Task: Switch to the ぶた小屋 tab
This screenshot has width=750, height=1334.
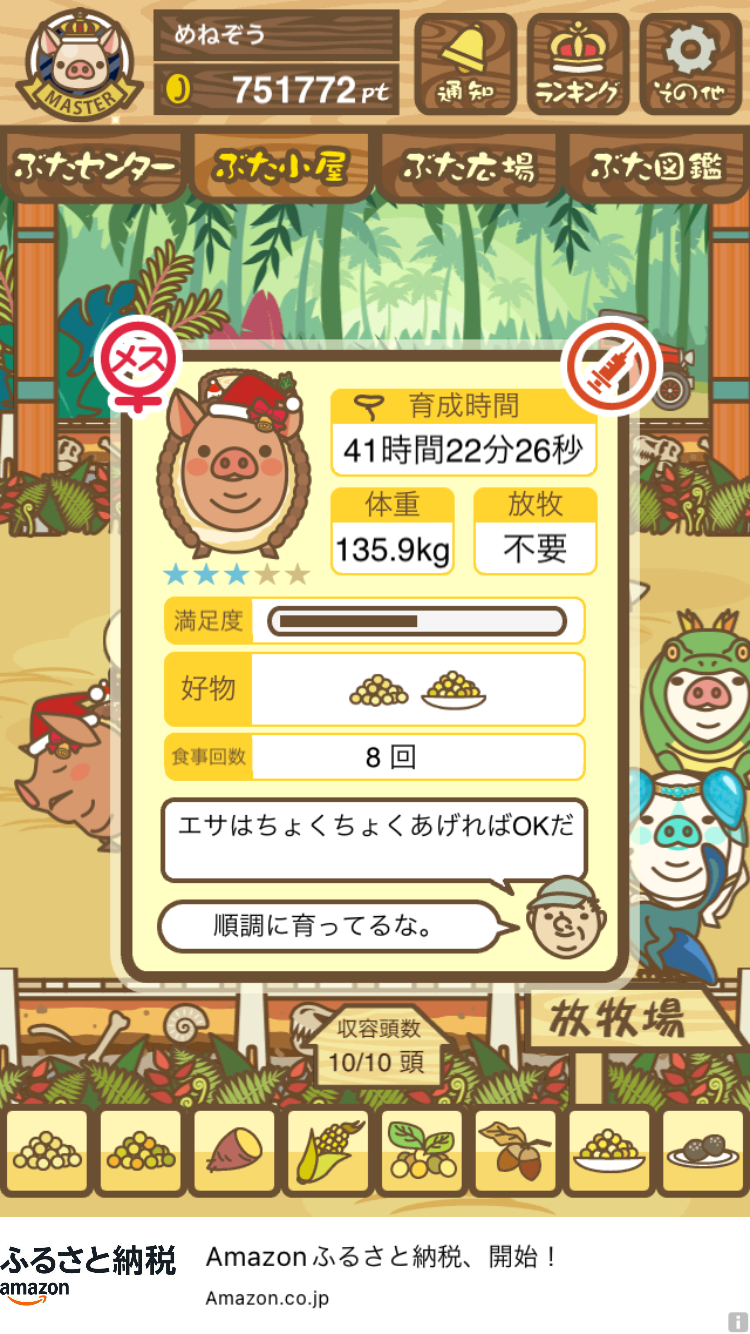Action: pyautogui.click(x=281, y=166)
